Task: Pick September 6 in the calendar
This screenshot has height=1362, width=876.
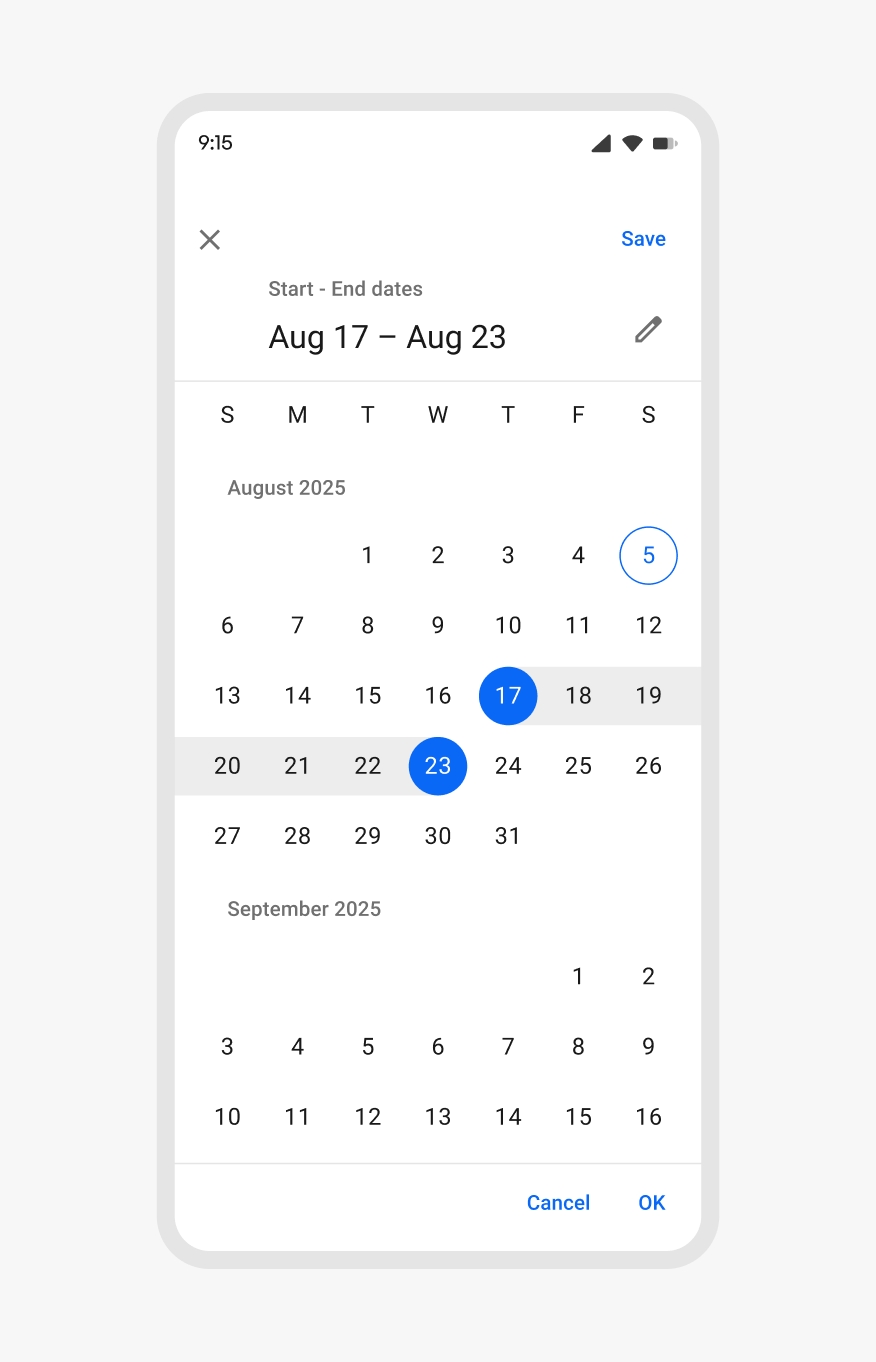Action: tap(438, 1047)
